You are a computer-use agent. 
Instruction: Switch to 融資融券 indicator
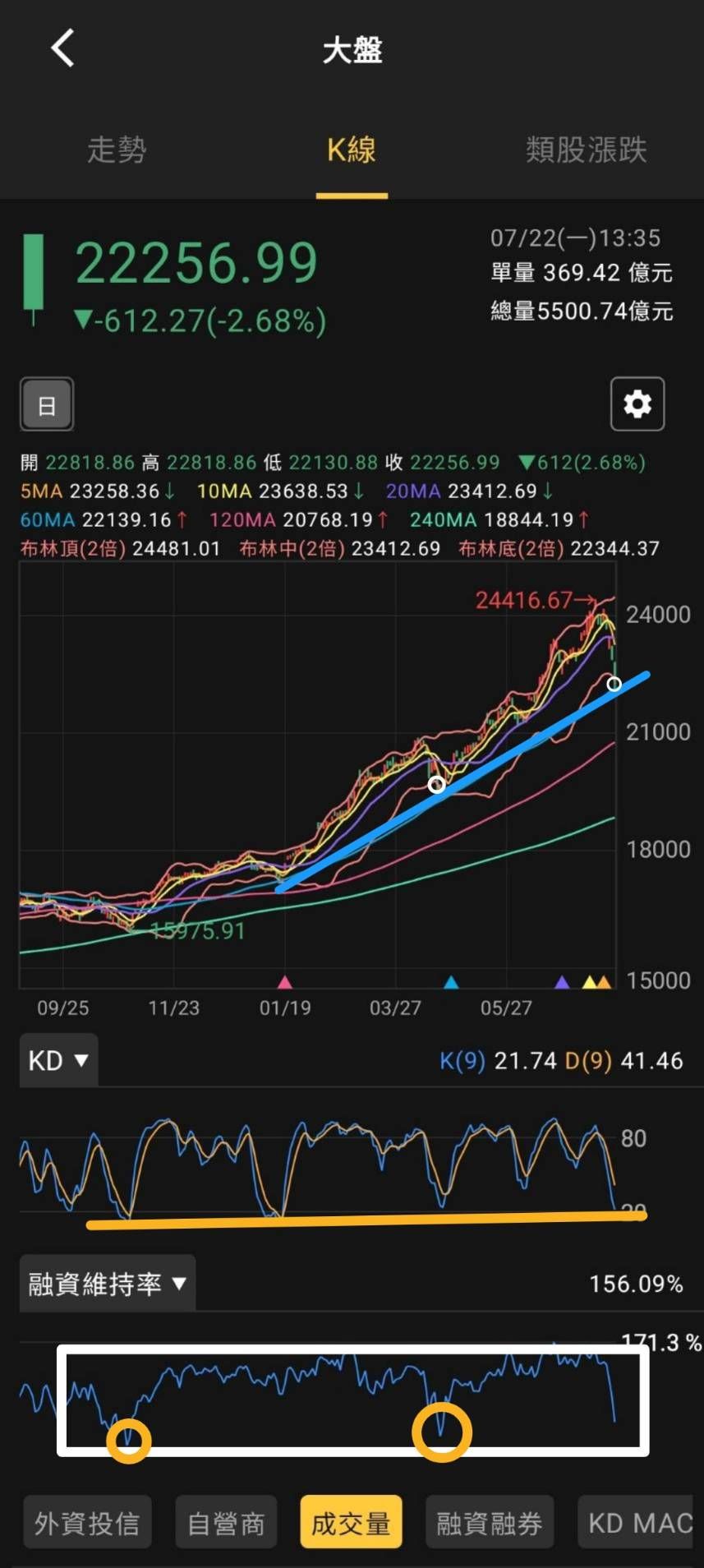(490, 1523)
